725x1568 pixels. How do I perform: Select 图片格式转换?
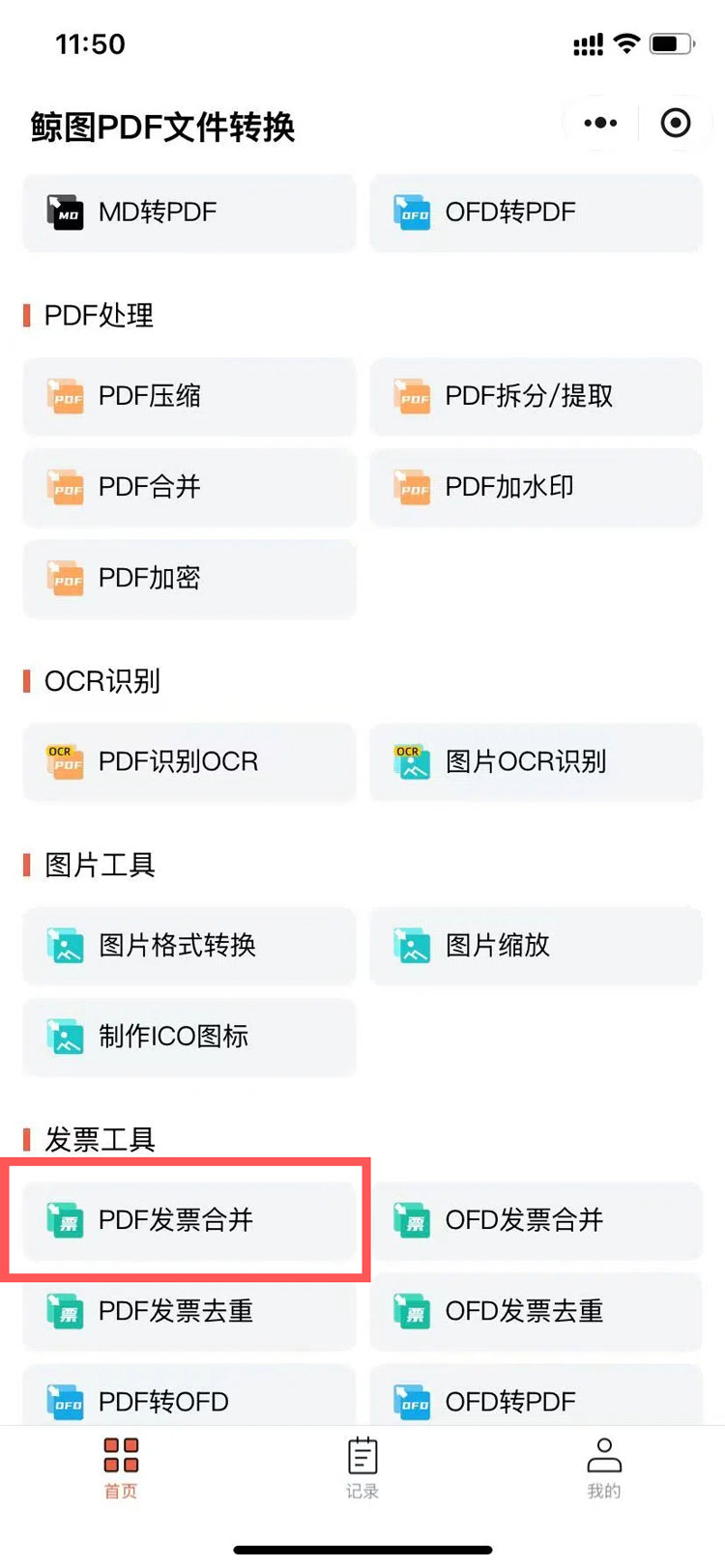(x=189, y=945)
